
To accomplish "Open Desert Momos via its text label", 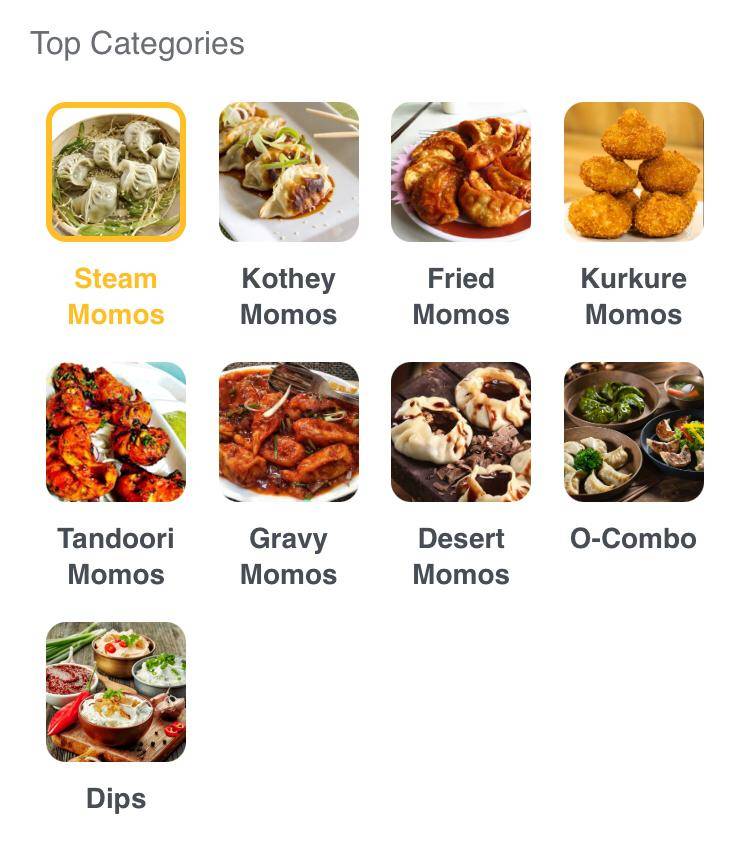I will 461,556.
